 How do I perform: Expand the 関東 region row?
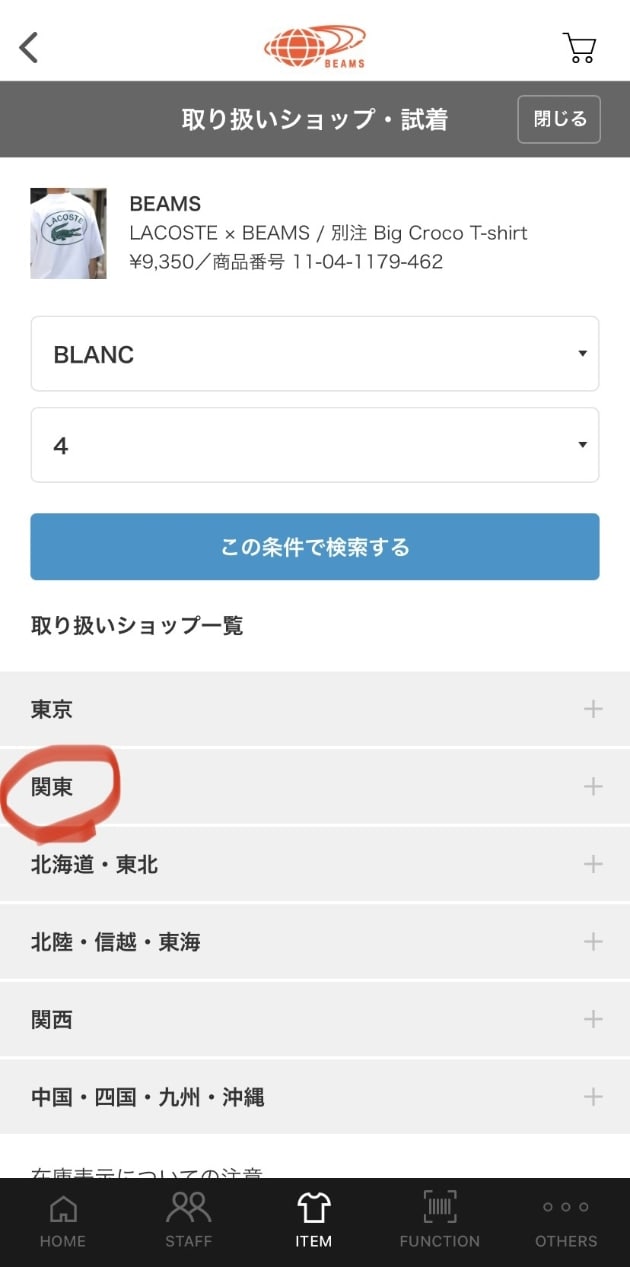[x=315, y=787]
